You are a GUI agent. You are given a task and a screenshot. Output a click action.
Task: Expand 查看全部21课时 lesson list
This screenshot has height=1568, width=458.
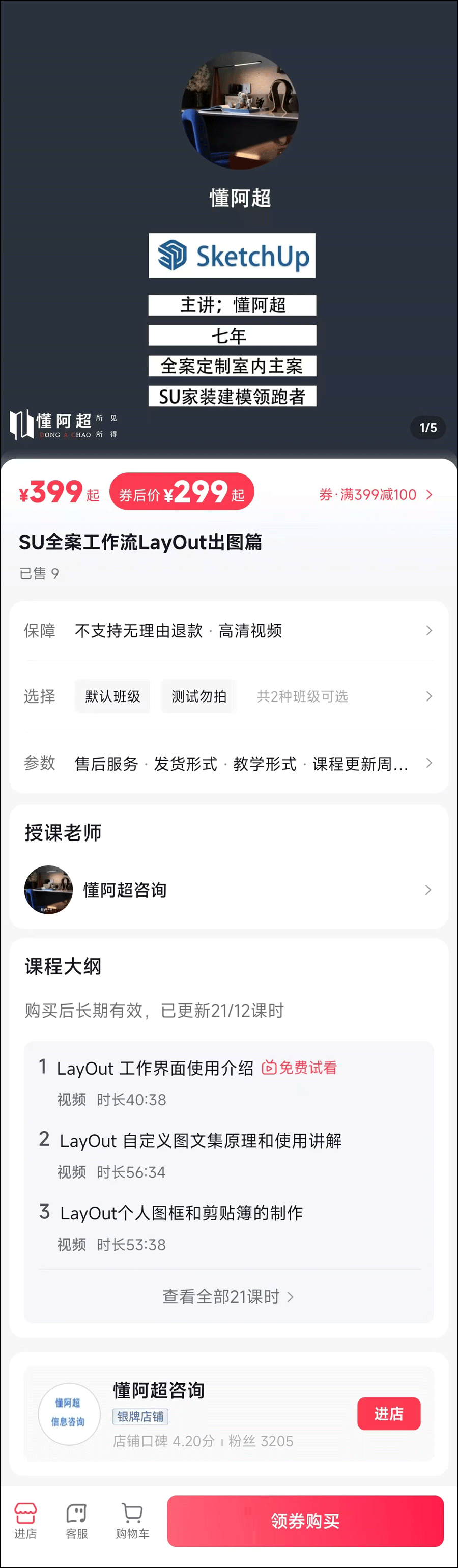[228, 1297]
